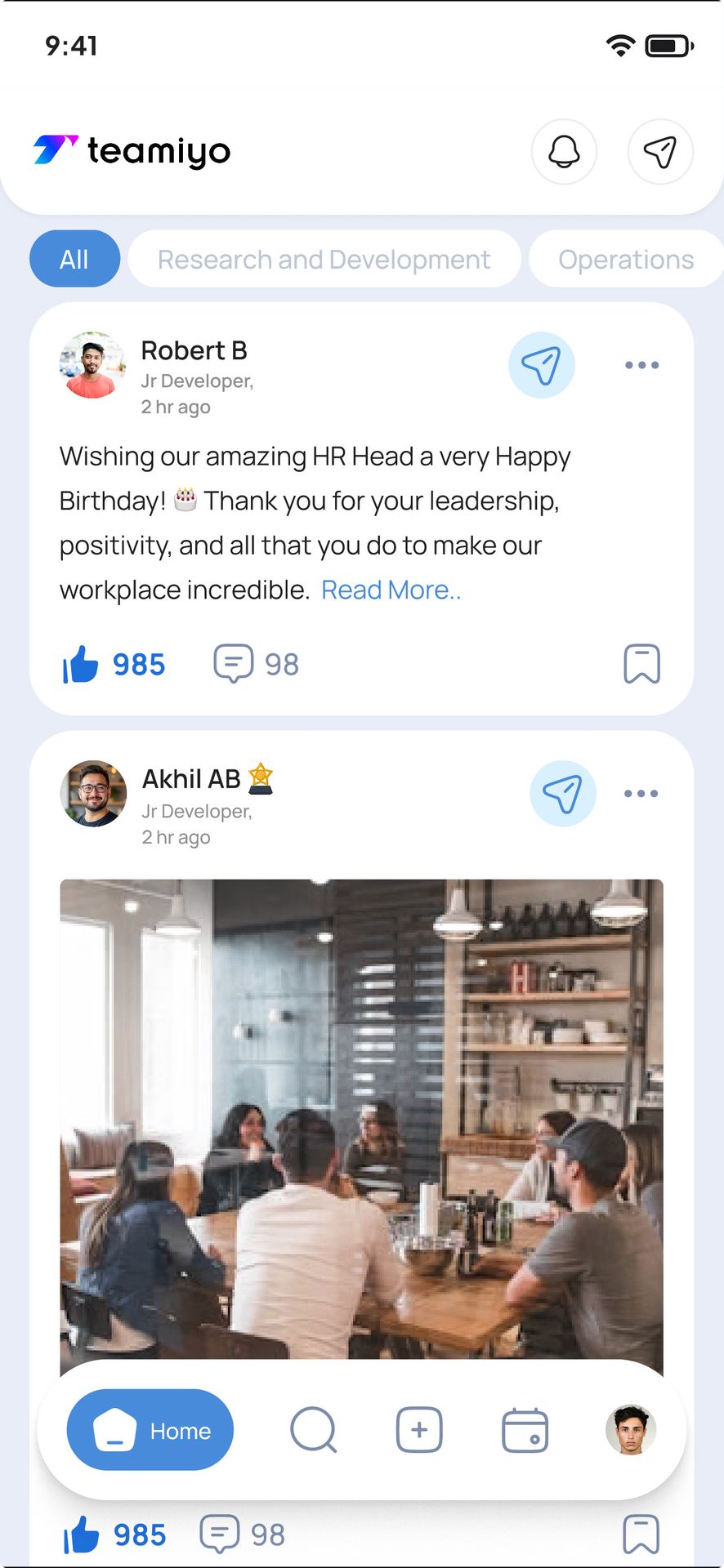The image size is (724, 1568).
Task: Share Akhil AB's post
Action: (562, 794)
